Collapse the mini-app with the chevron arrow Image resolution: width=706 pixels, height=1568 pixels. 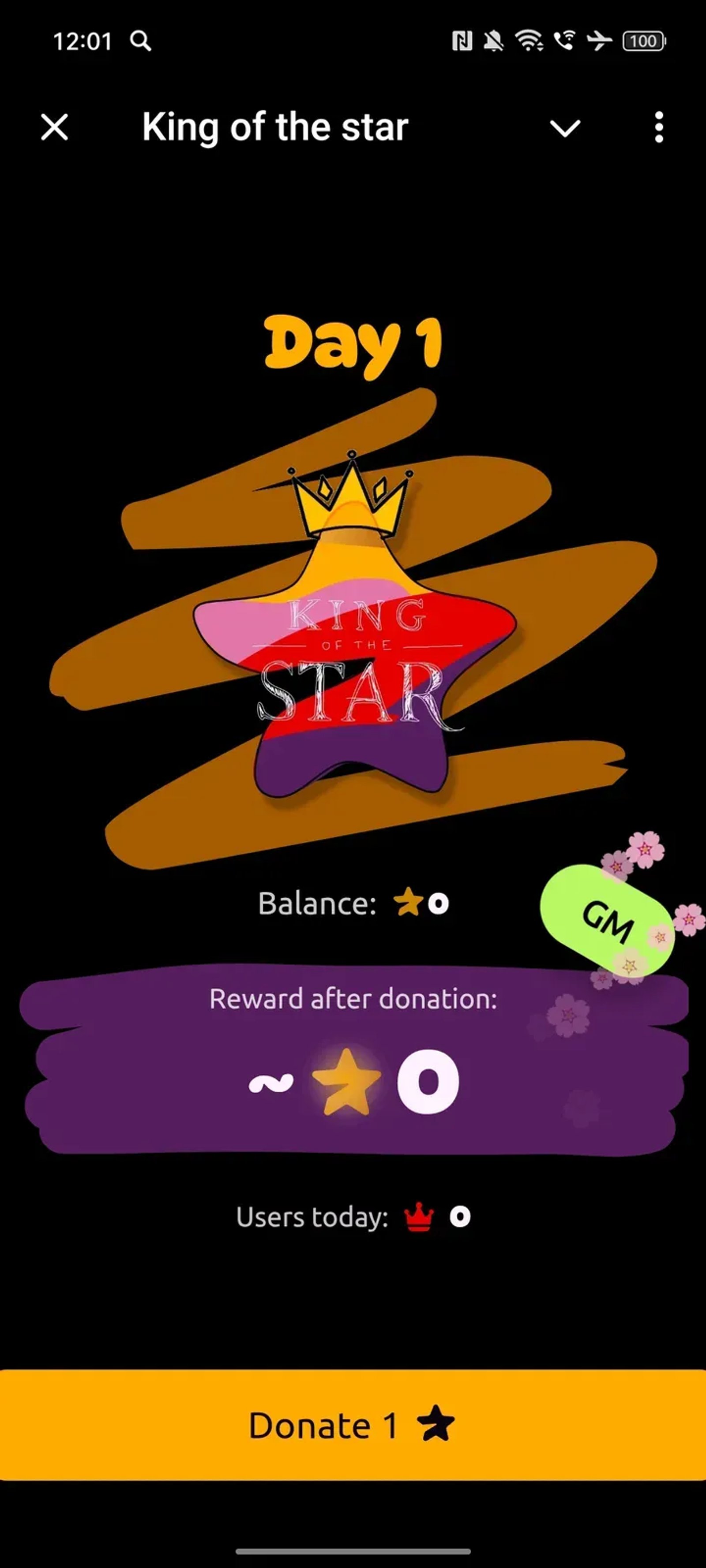(x=565, y=128)
